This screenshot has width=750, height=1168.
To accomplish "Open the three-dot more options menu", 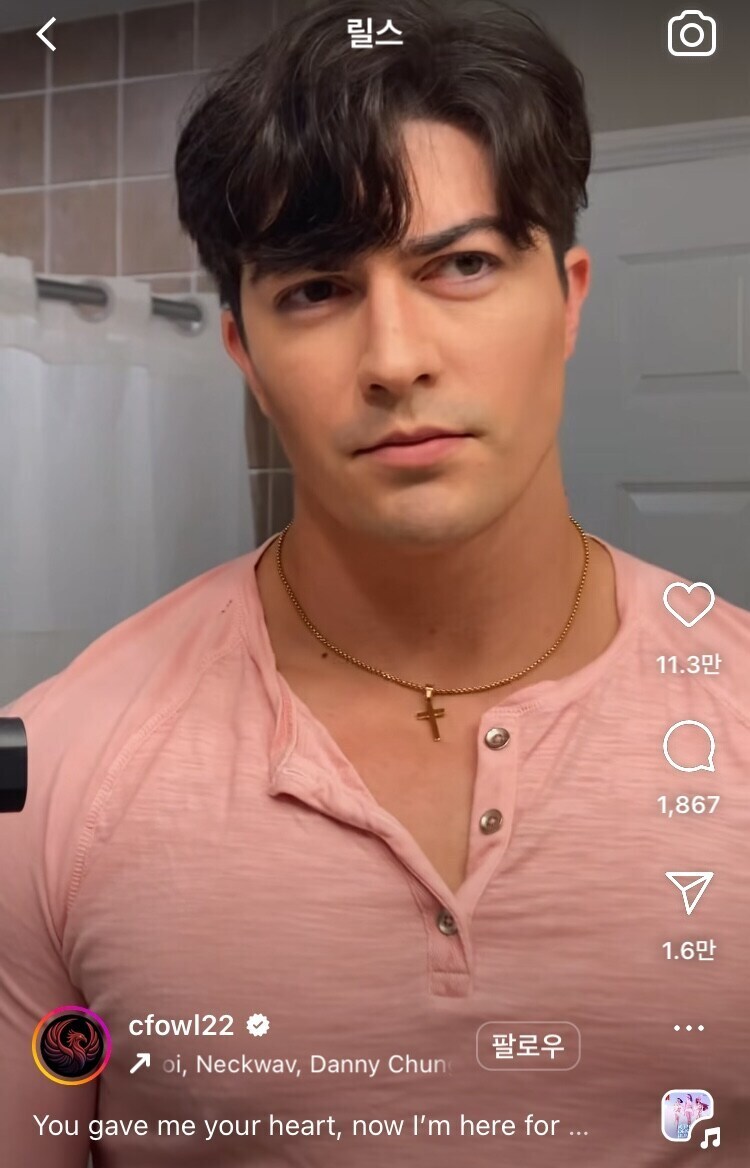I will pos(689,1028).
